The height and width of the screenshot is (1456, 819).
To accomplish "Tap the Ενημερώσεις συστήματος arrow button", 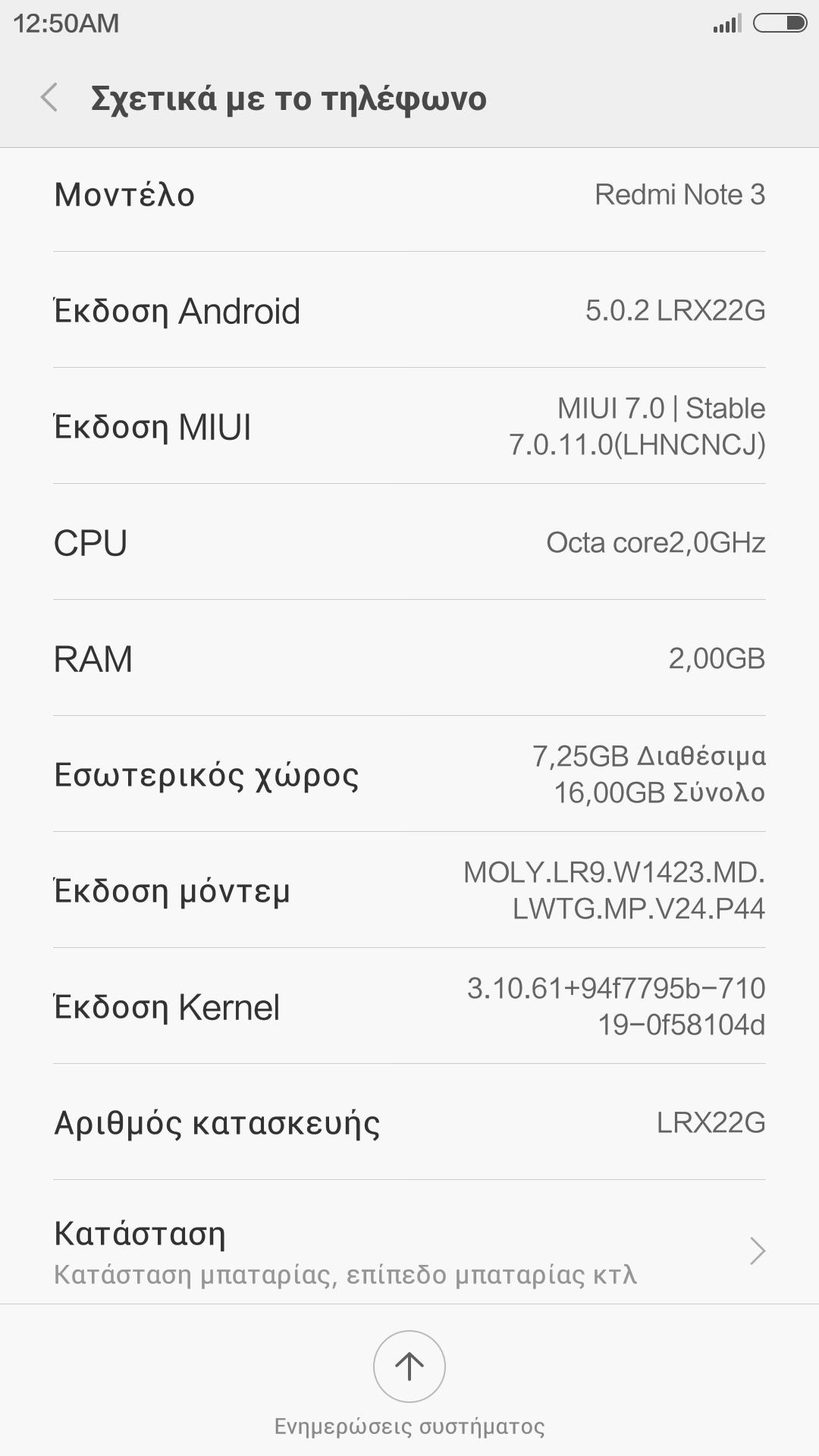I will tap(409, 1367).
